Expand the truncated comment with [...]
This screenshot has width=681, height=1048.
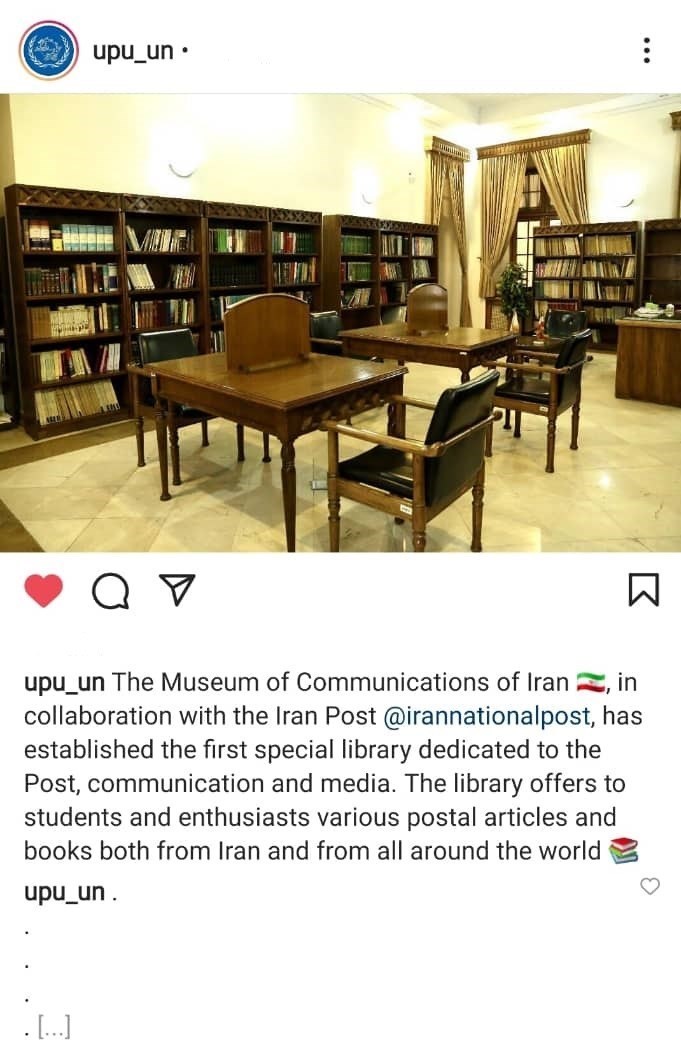(x=52, y=1026)
